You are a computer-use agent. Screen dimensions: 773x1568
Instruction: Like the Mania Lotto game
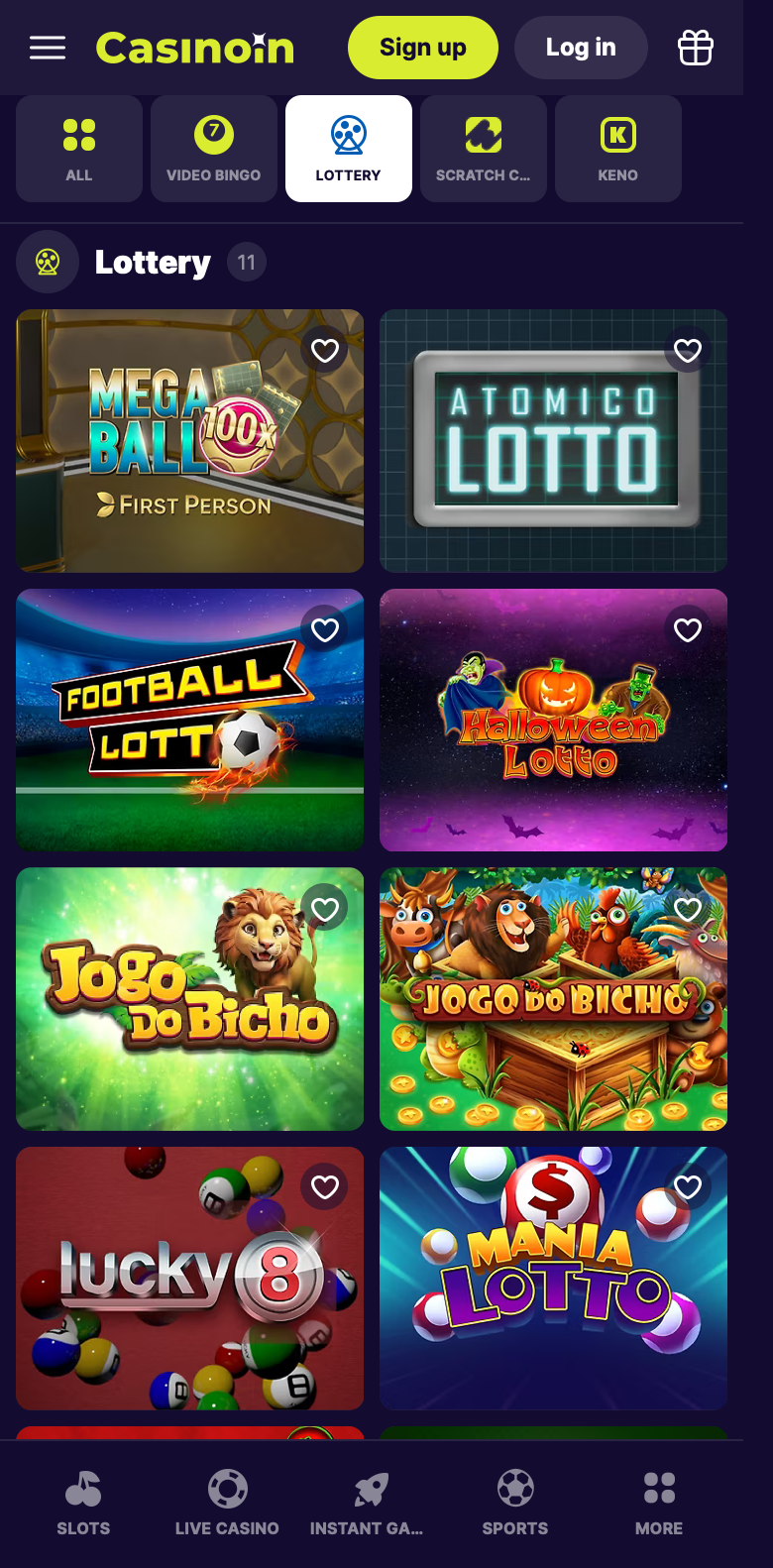[688, 1187]
